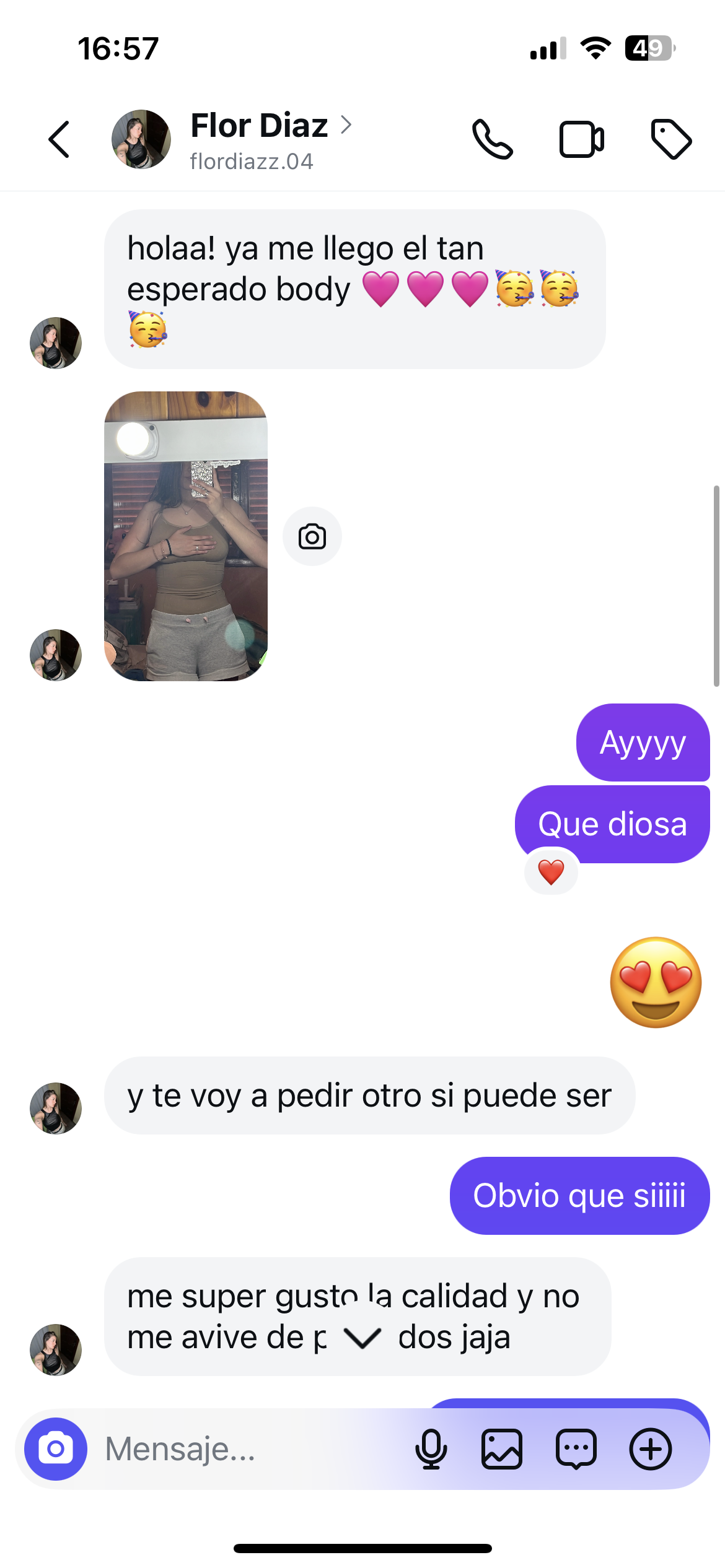Tap the 'Obvio que siiiii' message bubble
Screen dimensions: 725x1568
[x=579, y=1196]
